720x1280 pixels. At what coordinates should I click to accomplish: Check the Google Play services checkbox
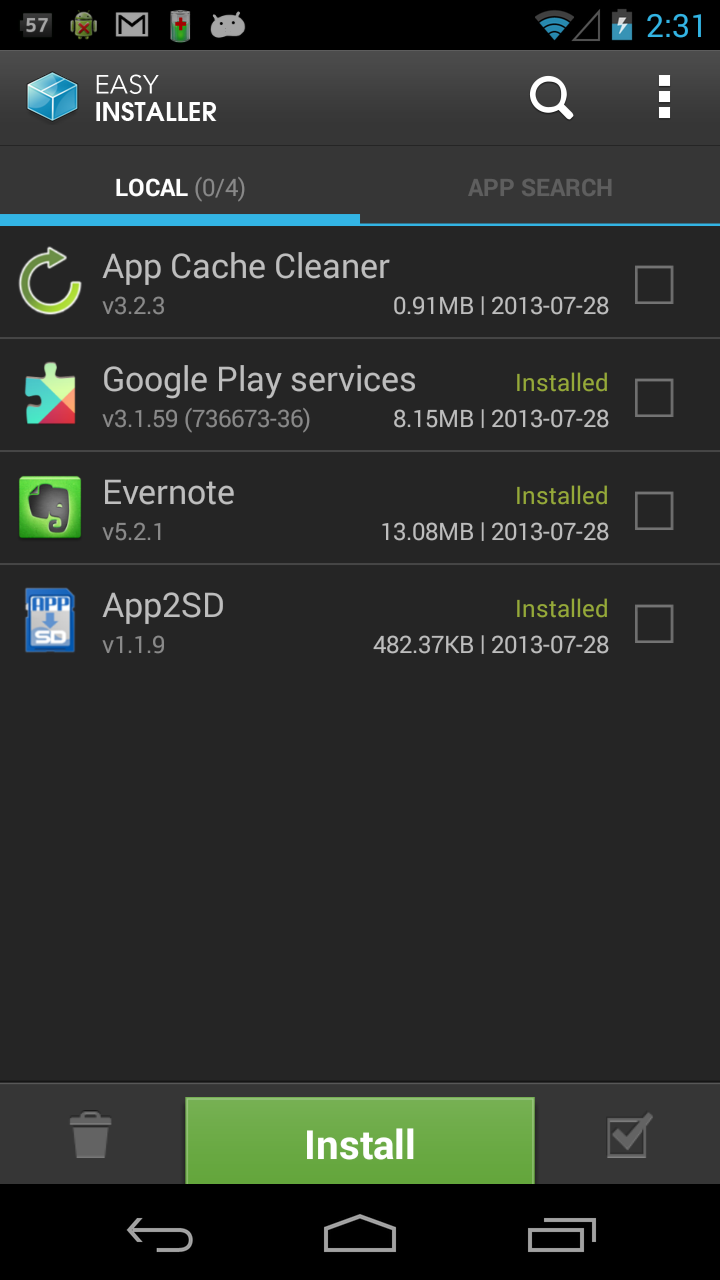tap(653, 398)
